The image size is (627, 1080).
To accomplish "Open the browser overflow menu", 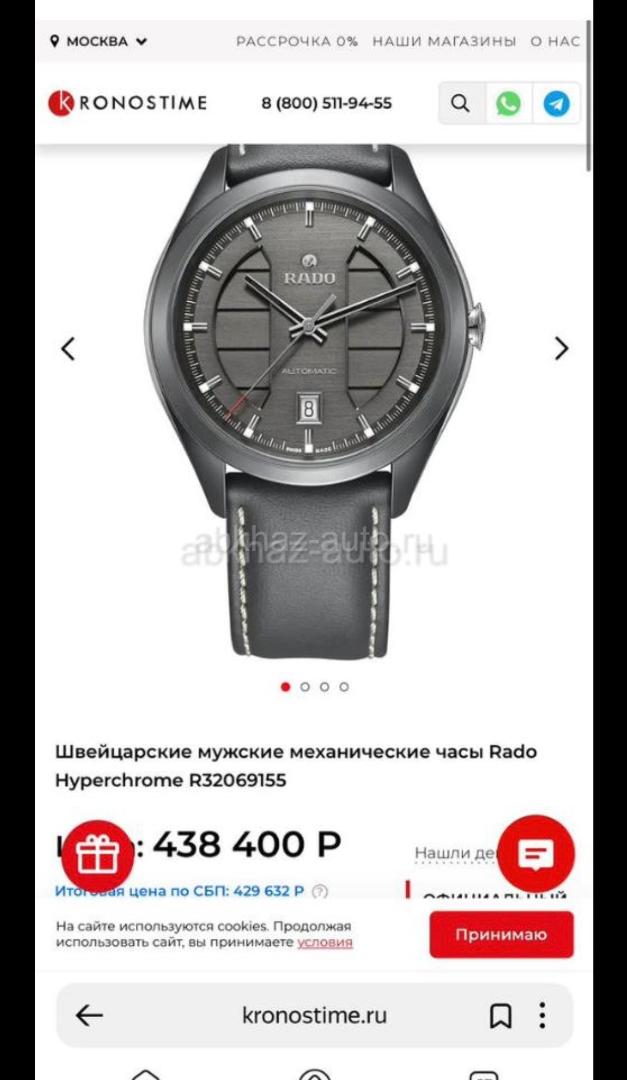I will 542,1016.
